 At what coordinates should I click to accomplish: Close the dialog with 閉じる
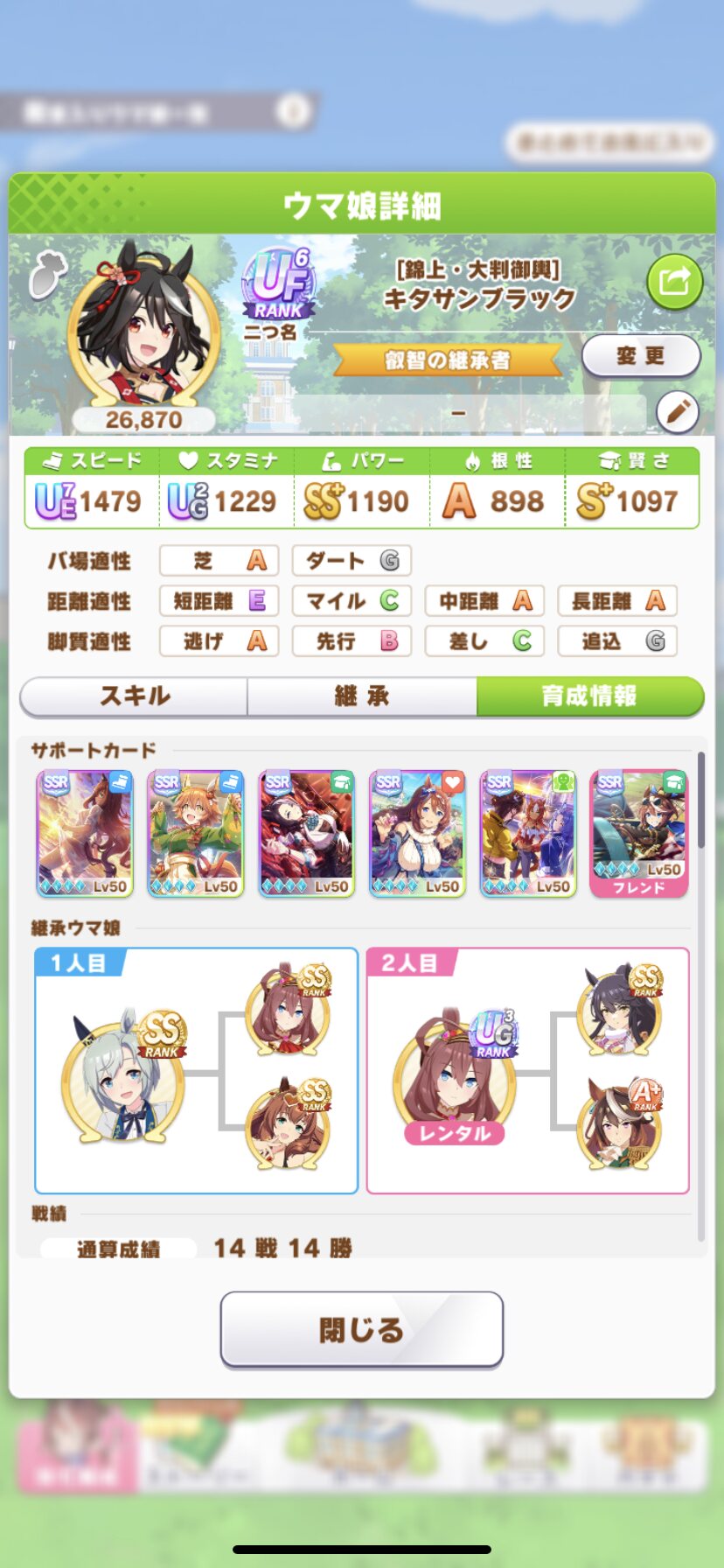tap(362, 1329)
